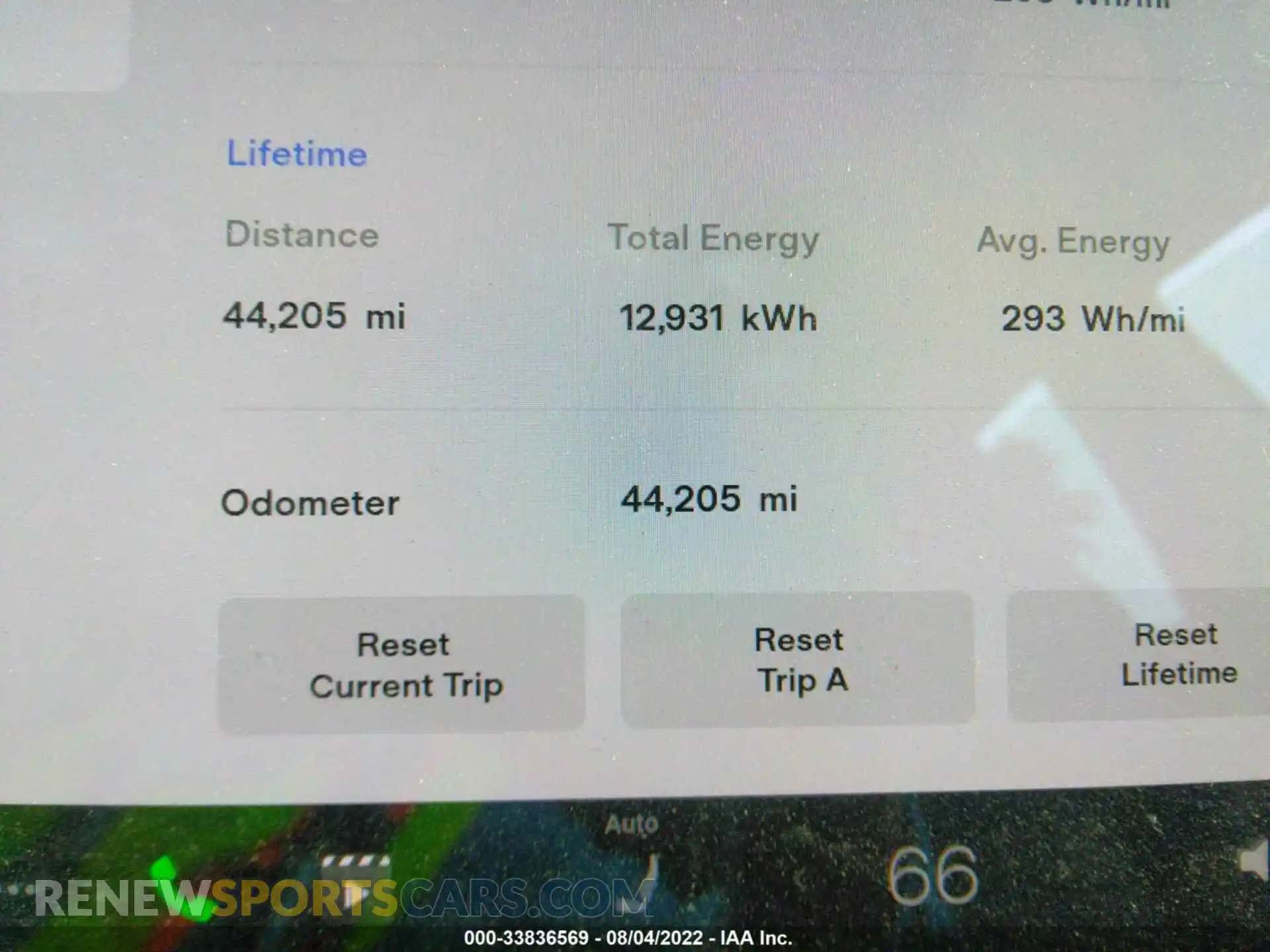Tap the Reset Current Trip button

tap(402, 664)
